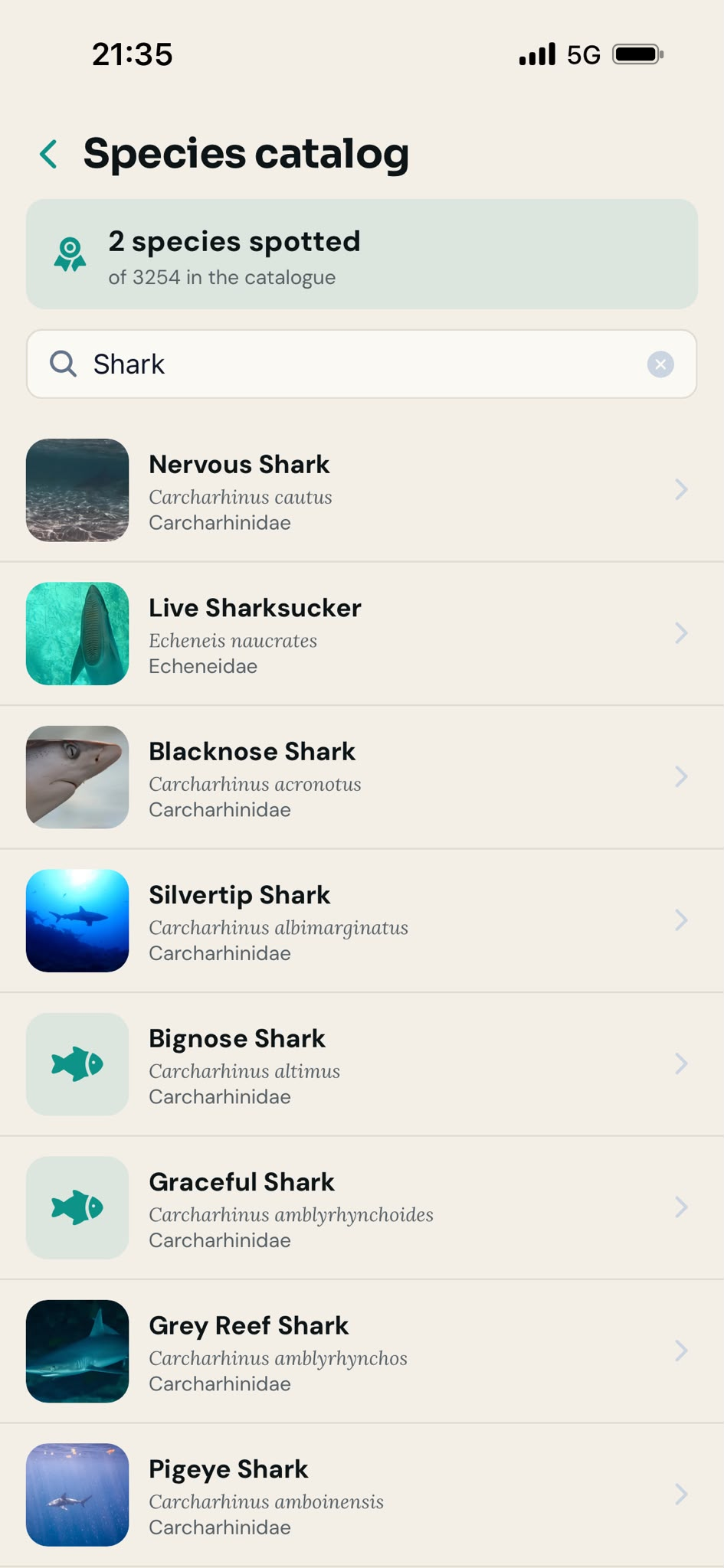
Task: Open Grey Reef Shark details
Action: coord(362,1351)
